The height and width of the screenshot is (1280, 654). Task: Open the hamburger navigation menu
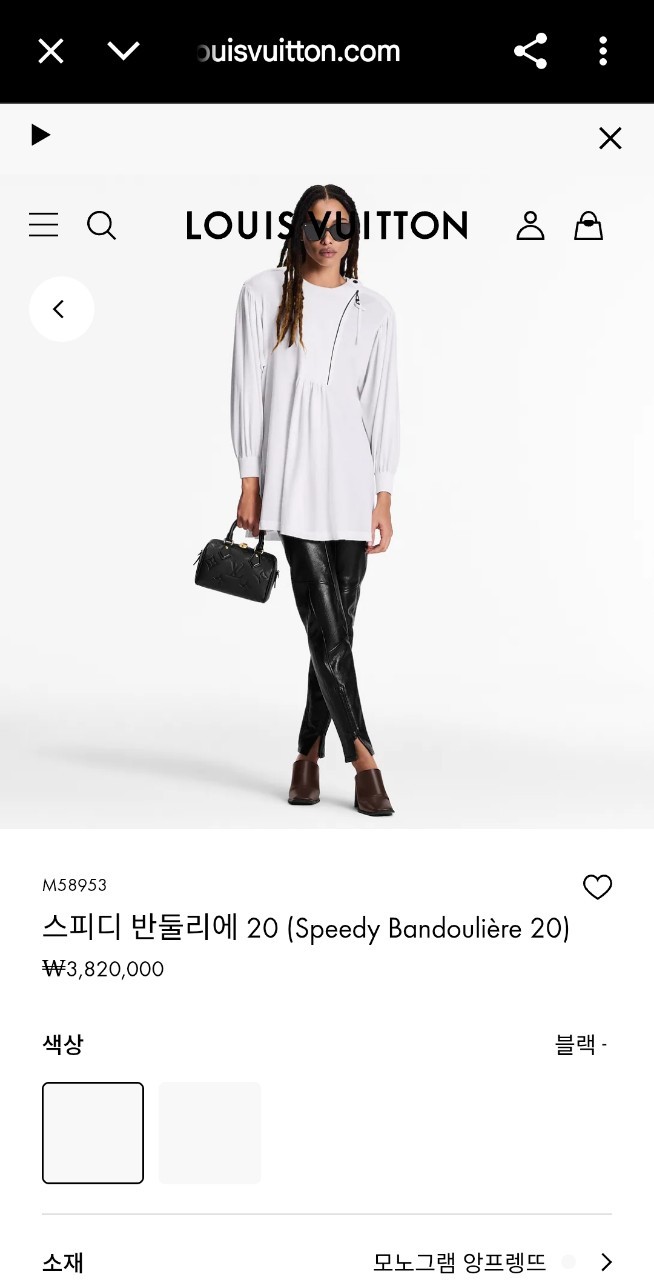coord(44,225)
